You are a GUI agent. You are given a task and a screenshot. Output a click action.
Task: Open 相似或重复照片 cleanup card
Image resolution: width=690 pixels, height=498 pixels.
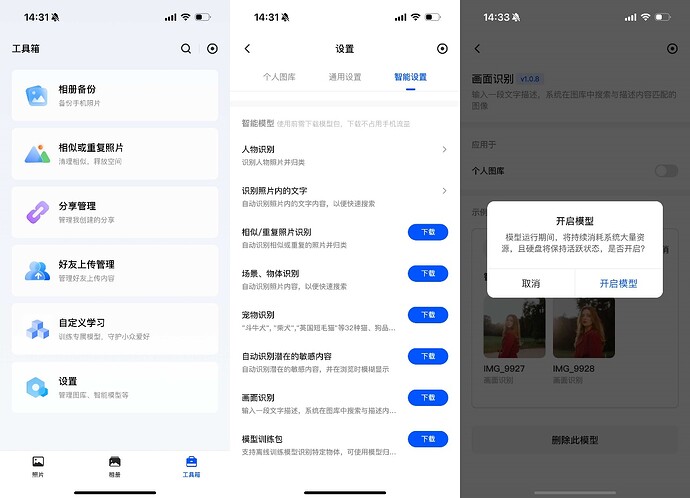(115, 153)
